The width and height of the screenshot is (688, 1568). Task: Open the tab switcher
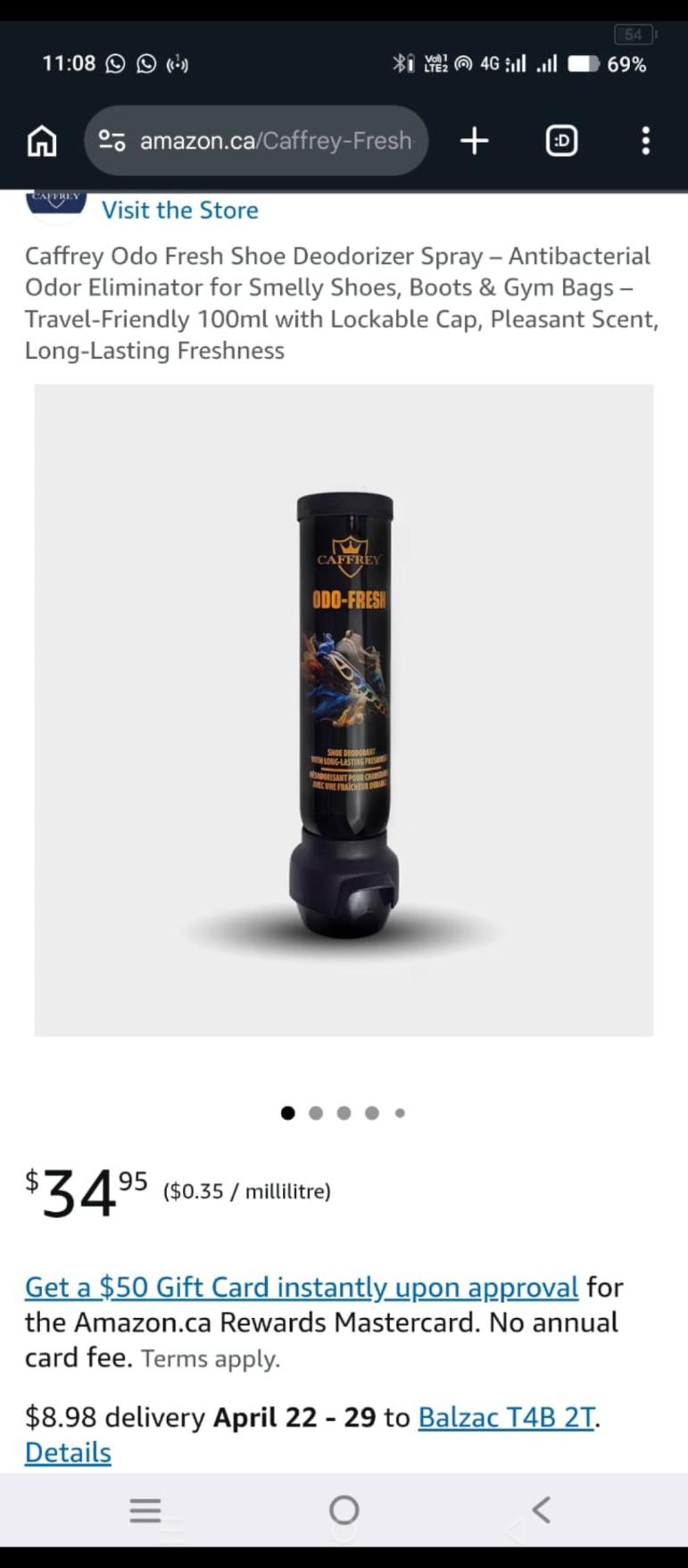[561, 141]
